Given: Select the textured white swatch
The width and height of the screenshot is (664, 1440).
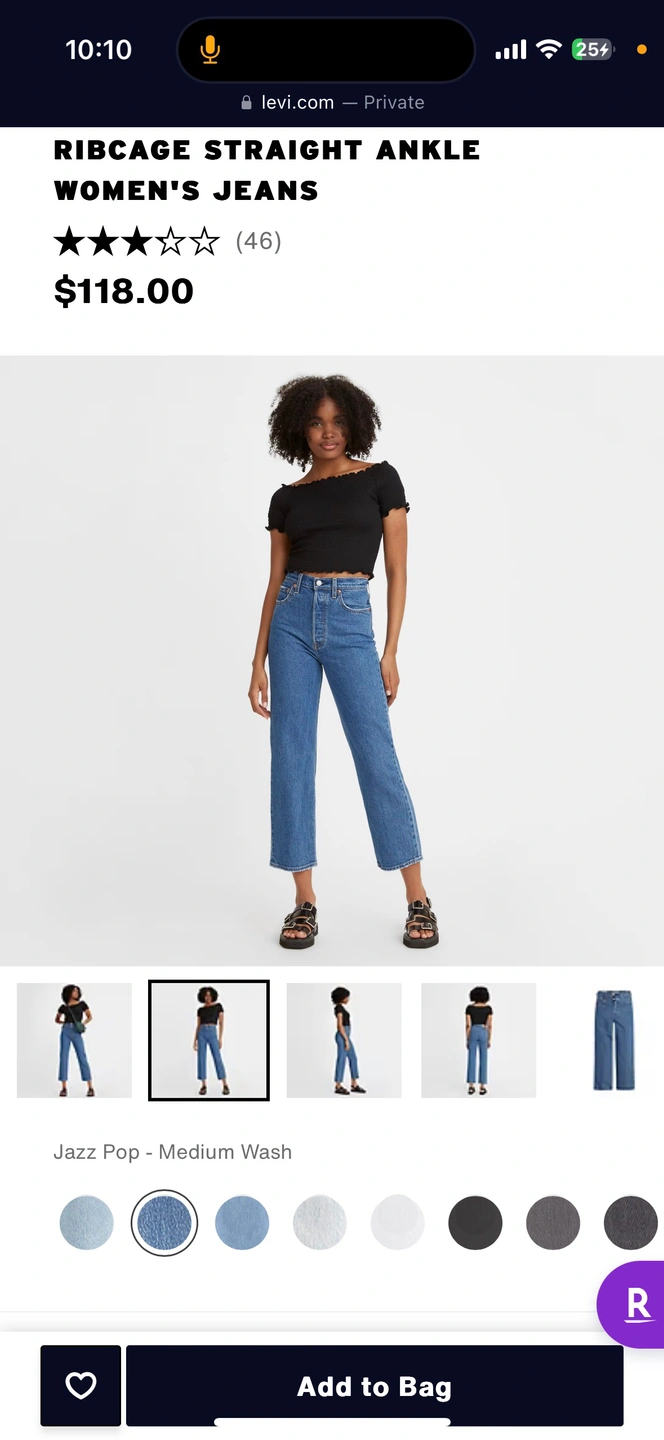Looking at the screenshot, I should point(320,1222).
